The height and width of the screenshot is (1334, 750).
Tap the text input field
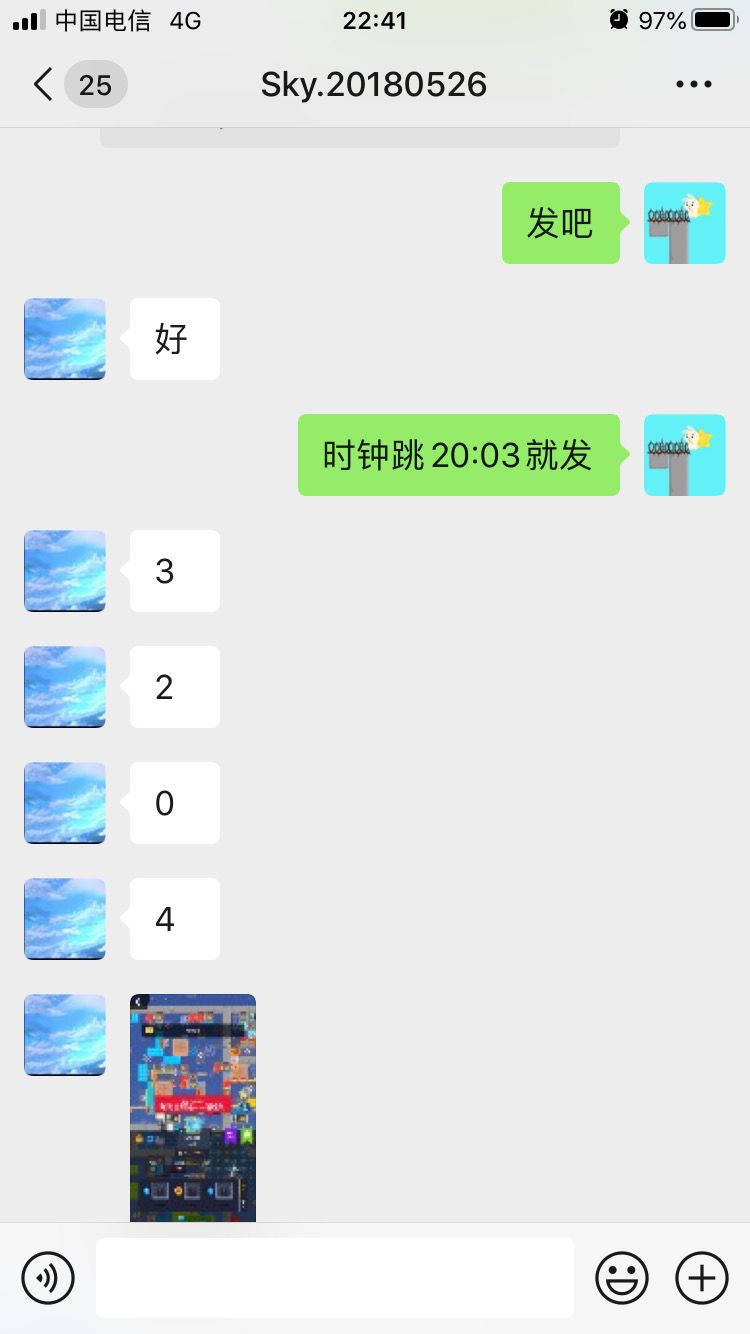click(x=335, y=1277)
